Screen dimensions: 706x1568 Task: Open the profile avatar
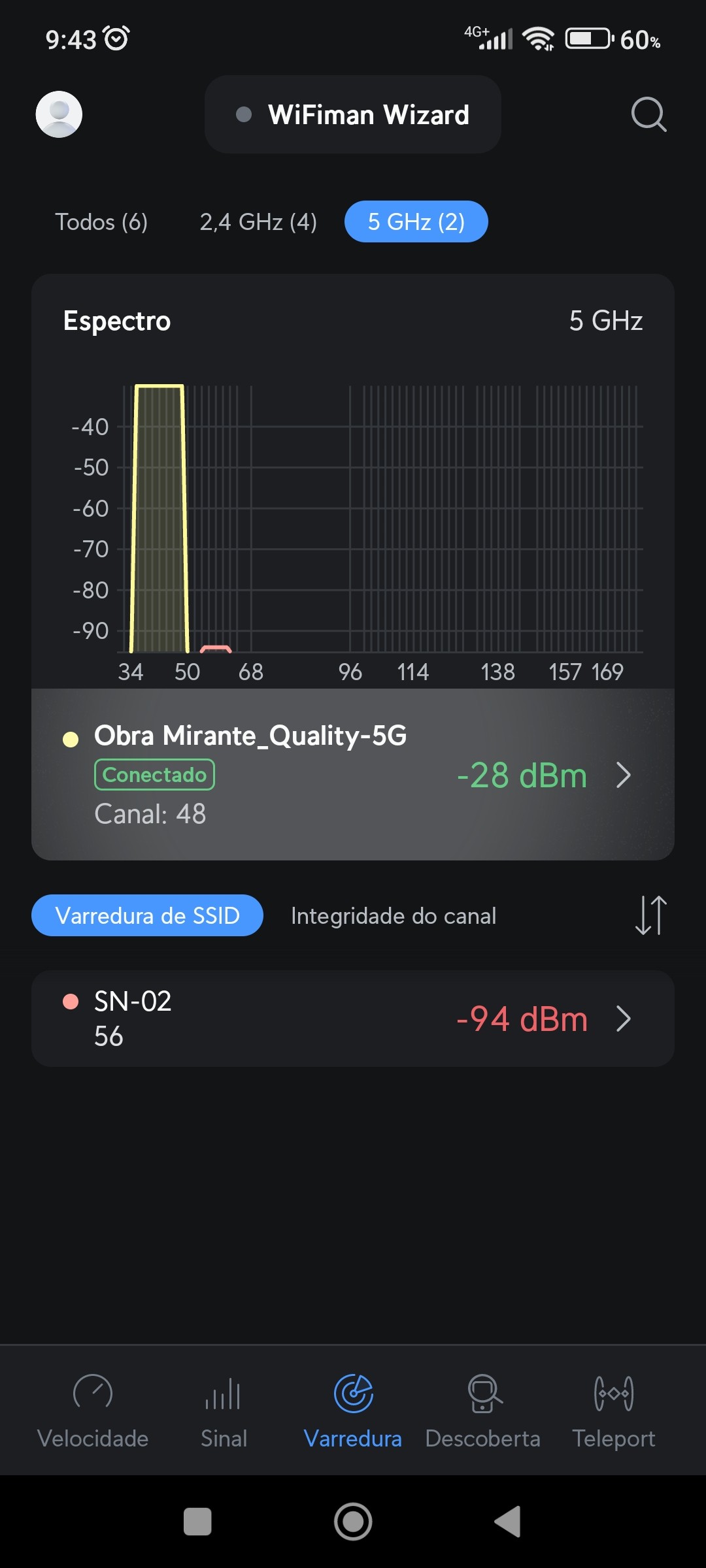tap(59, 114)
